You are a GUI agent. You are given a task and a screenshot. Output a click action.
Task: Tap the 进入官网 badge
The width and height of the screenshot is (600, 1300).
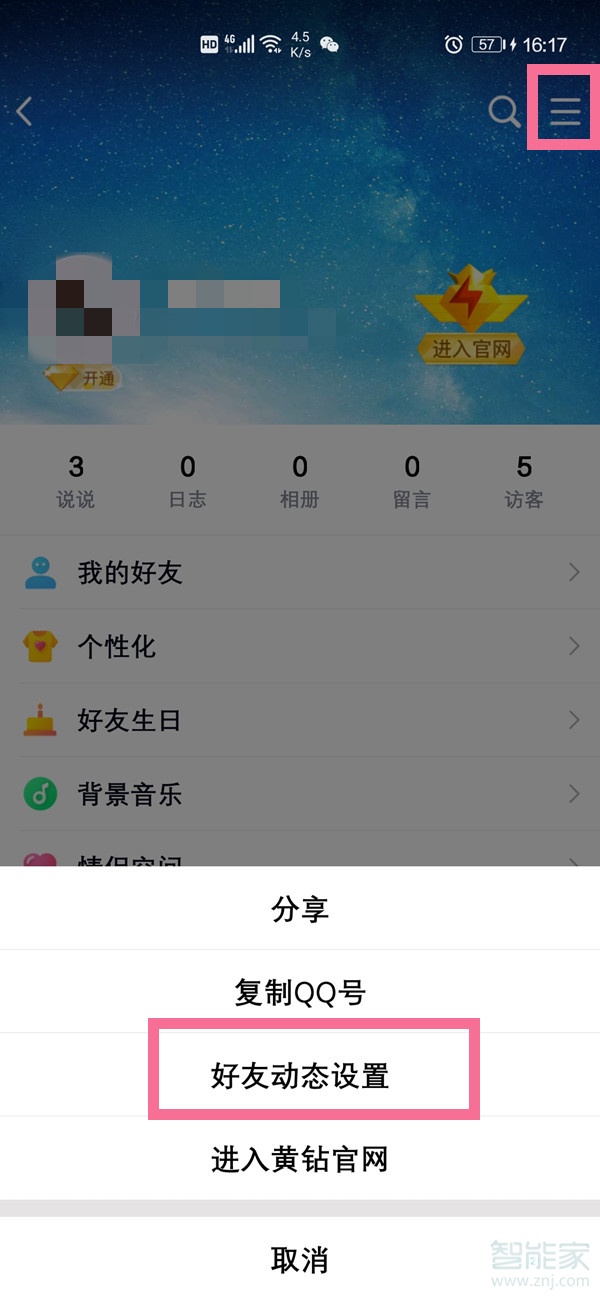pyautogui.click(x=471, y=330)
